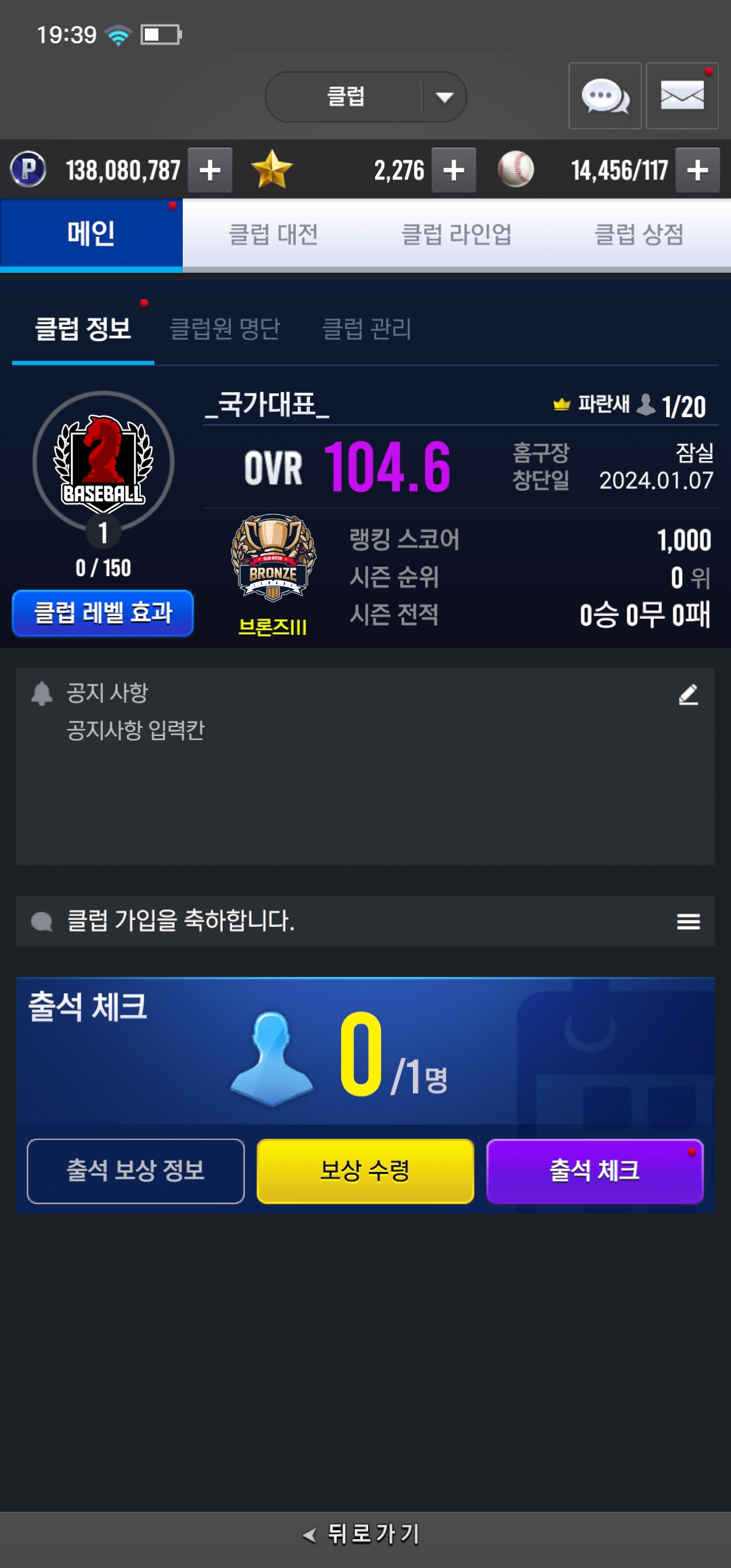
Task: Switch to the 클럽 라인업 tab
Action: click(456, 234)
